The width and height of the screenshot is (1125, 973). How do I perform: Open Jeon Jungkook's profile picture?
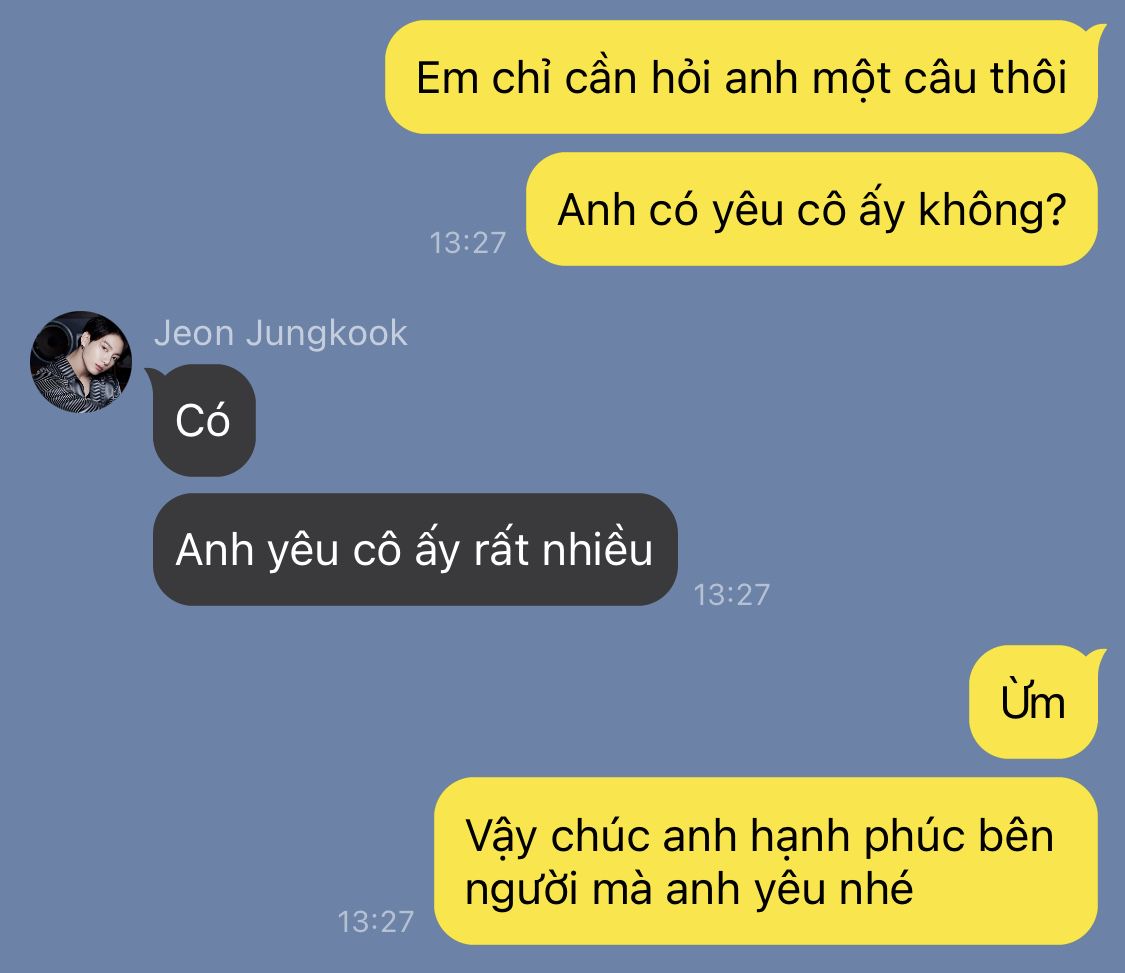(x=81, y=362)
